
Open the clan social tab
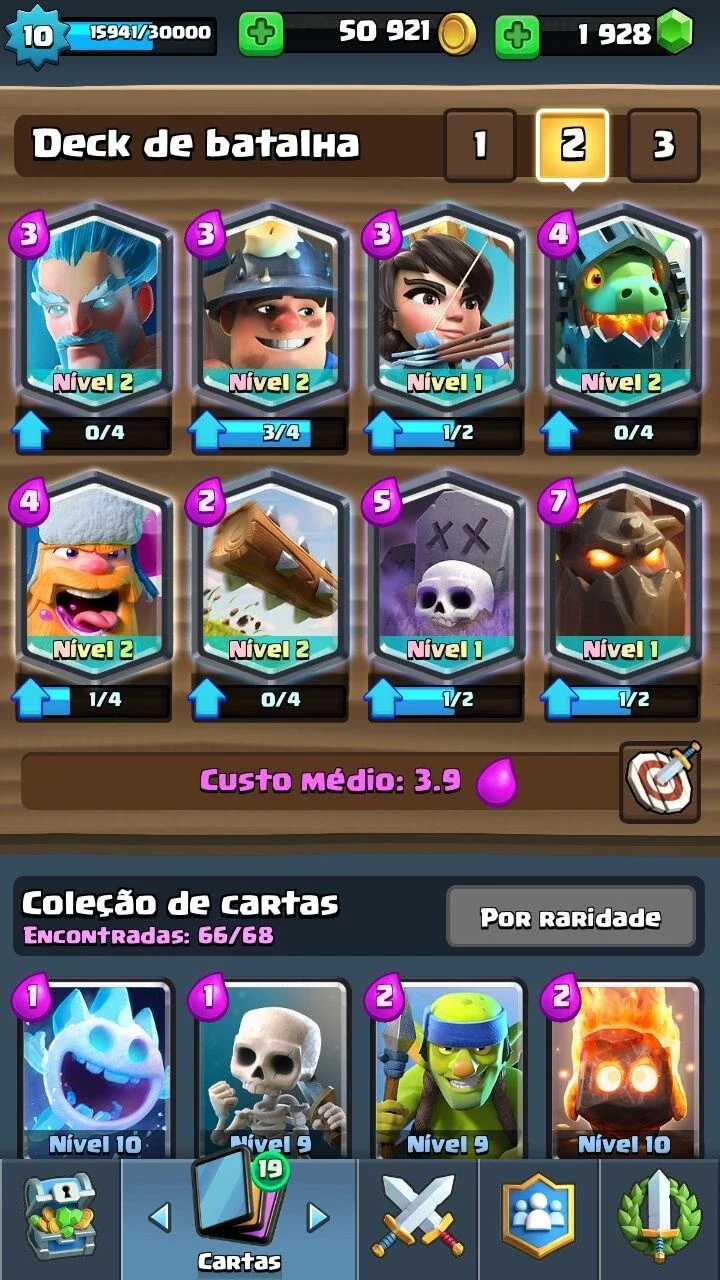[539, 1218]
